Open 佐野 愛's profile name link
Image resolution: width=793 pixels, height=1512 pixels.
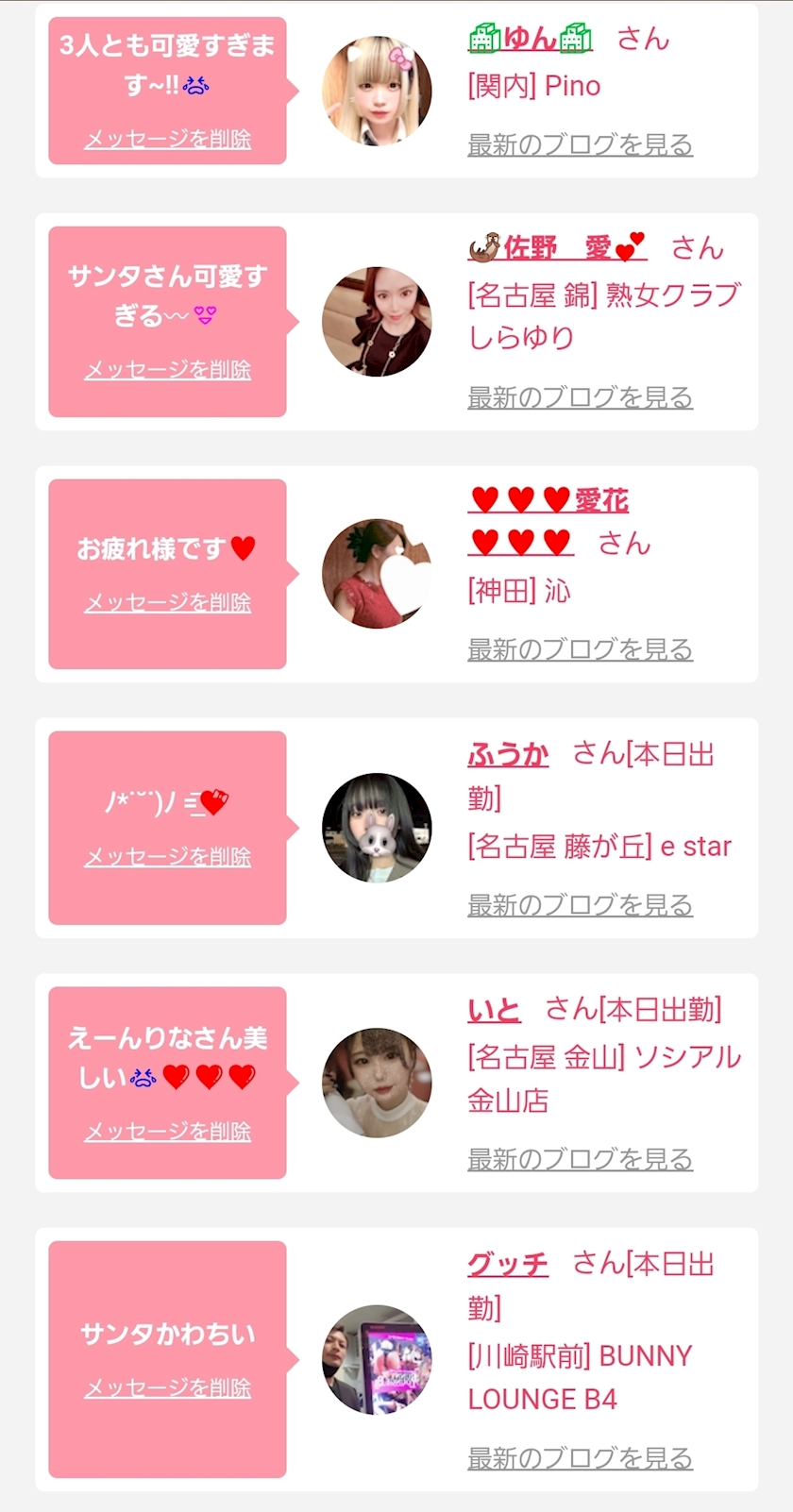(x=557, y=247)
